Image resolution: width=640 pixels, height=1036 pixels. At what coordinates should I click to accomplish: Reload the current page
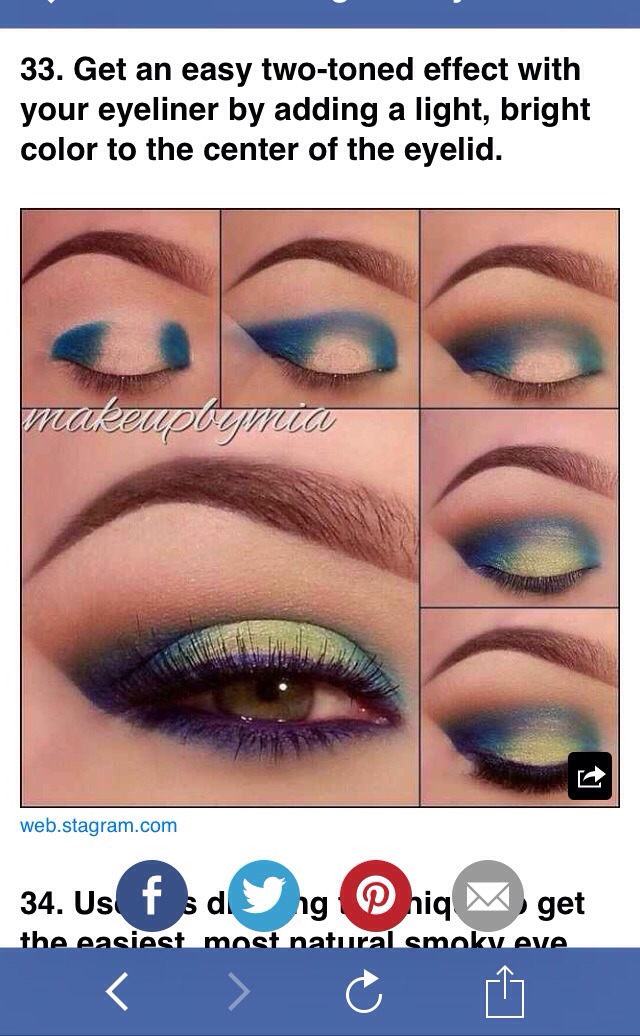(363, 992)
